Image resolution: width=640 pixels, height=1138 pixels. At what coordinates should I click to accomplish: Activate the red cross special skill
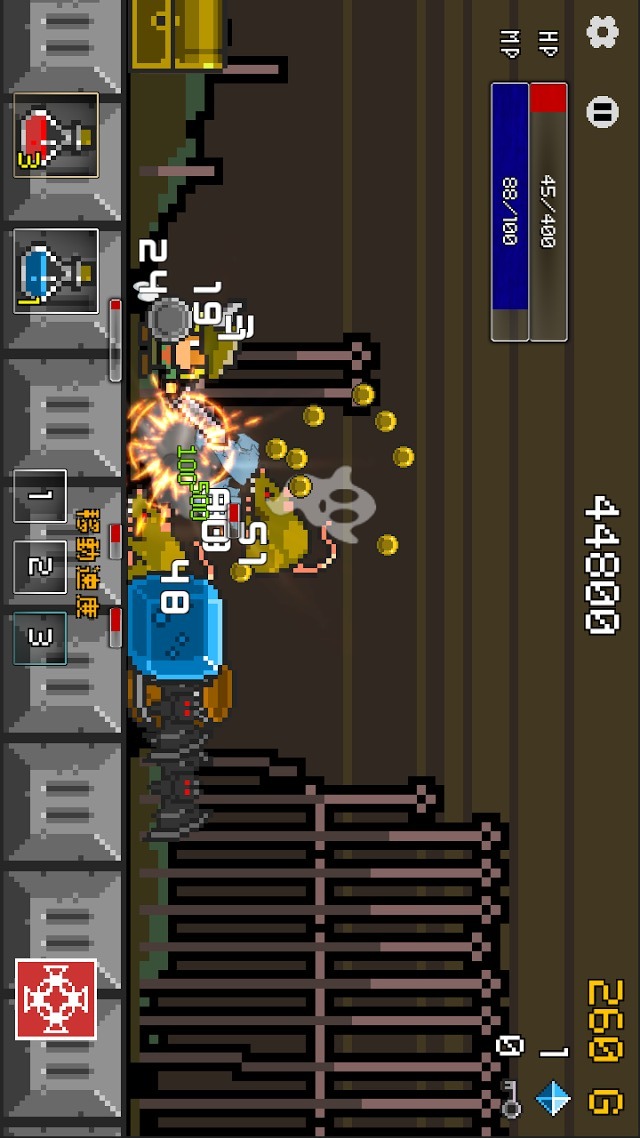coord(56,998)
